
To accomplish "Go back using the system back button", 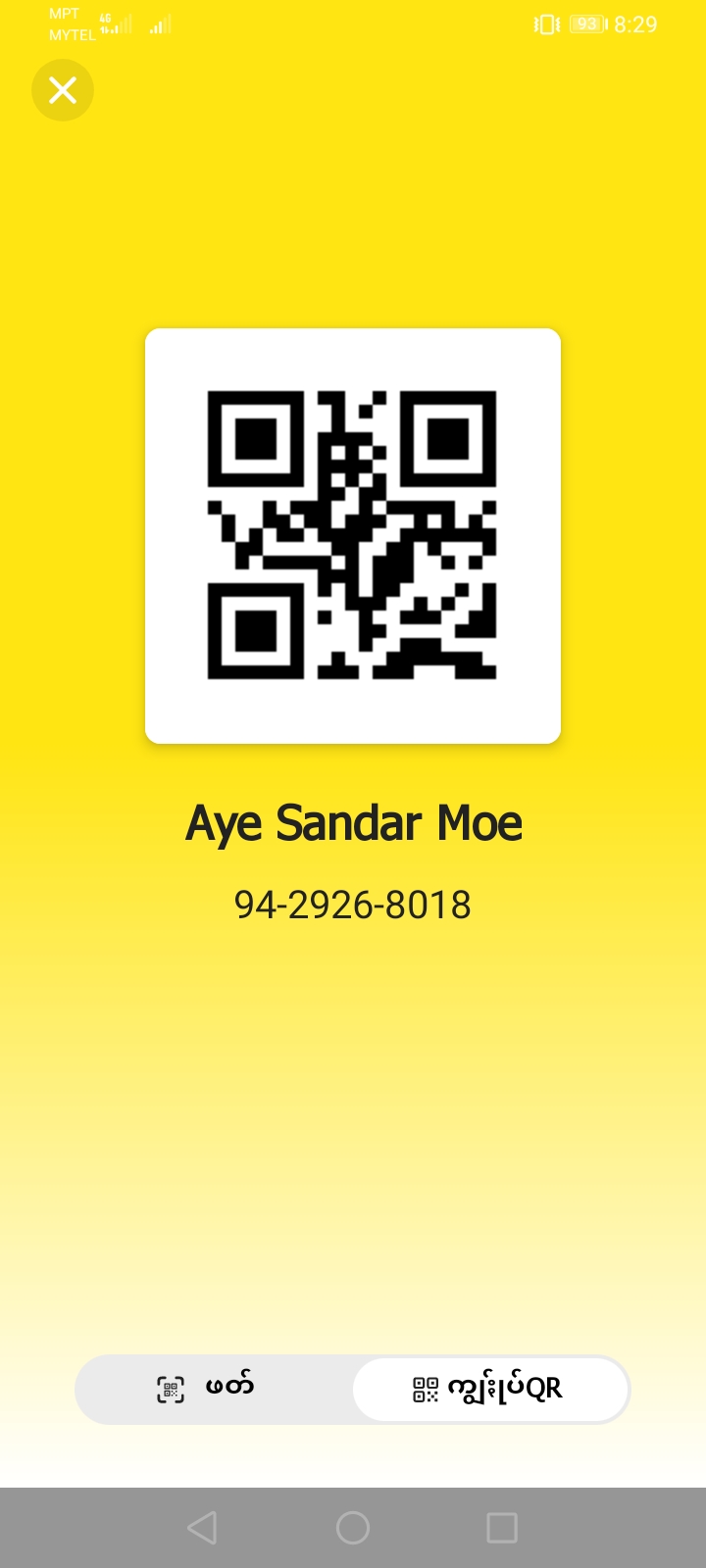I will (x=202, y=1528).
